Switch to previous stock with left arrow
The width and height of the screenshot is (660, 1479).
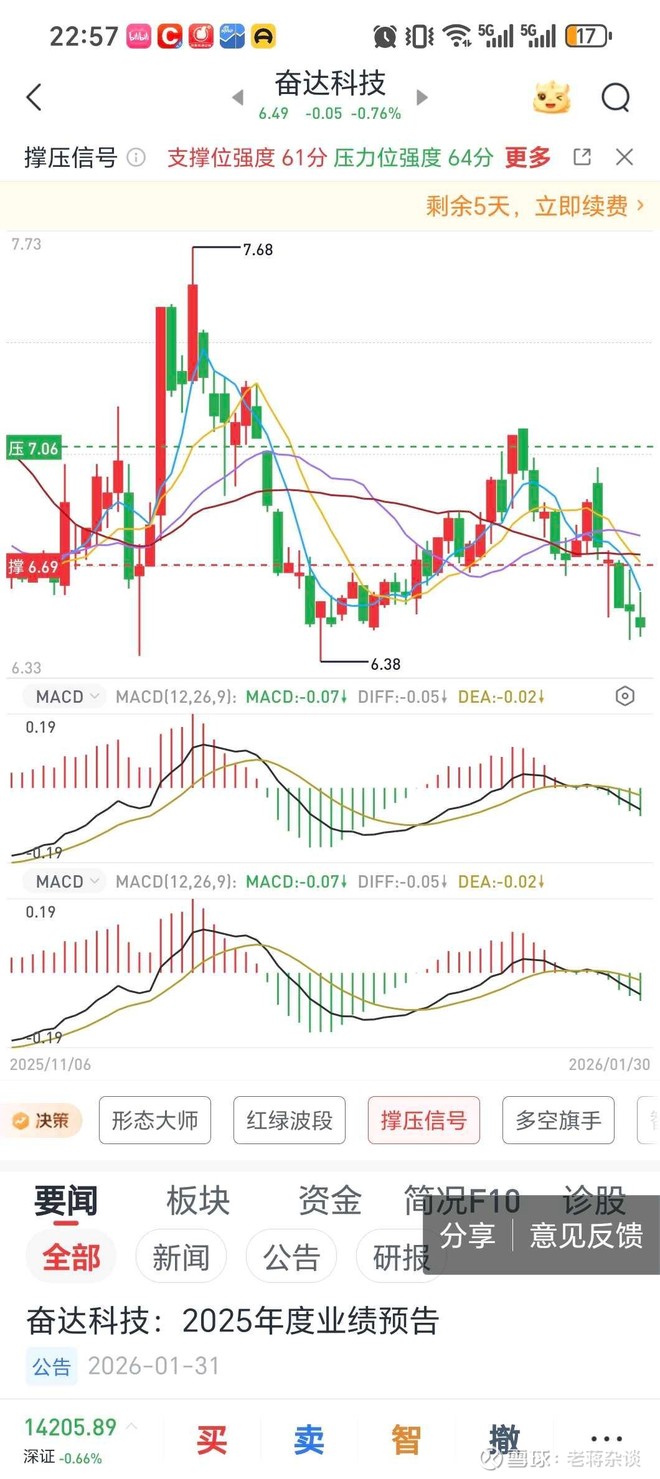(x=238, y=98)
